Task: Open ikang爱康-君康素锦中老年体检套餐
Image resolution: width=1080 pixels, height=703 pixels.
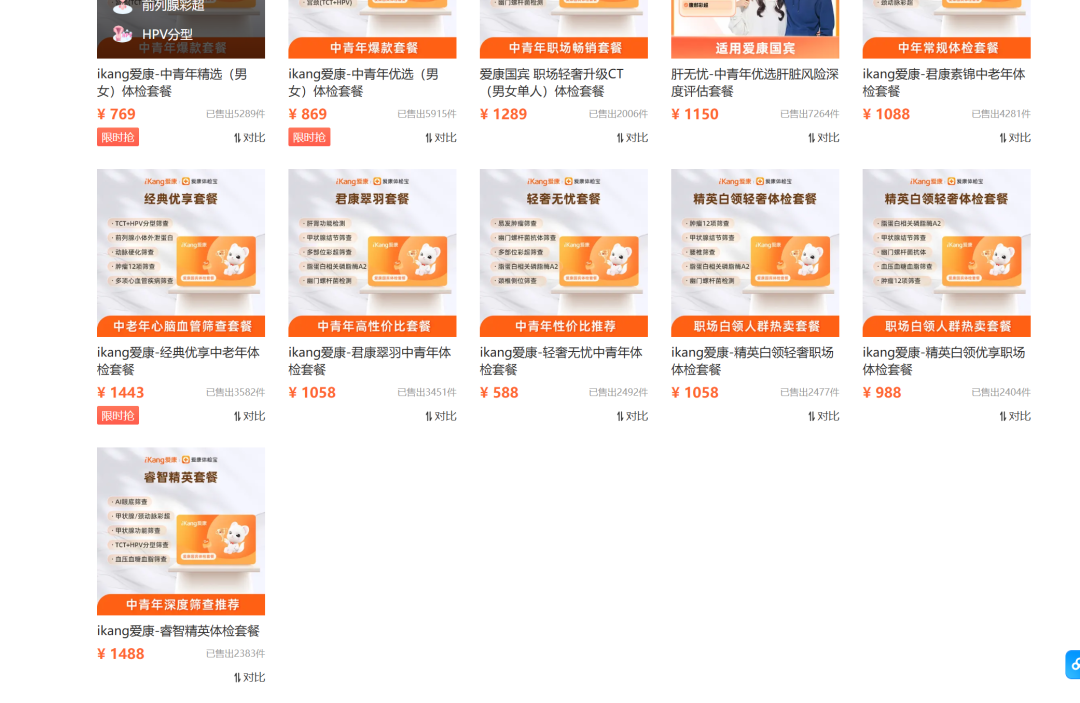Action: click(x=945, y=82)
